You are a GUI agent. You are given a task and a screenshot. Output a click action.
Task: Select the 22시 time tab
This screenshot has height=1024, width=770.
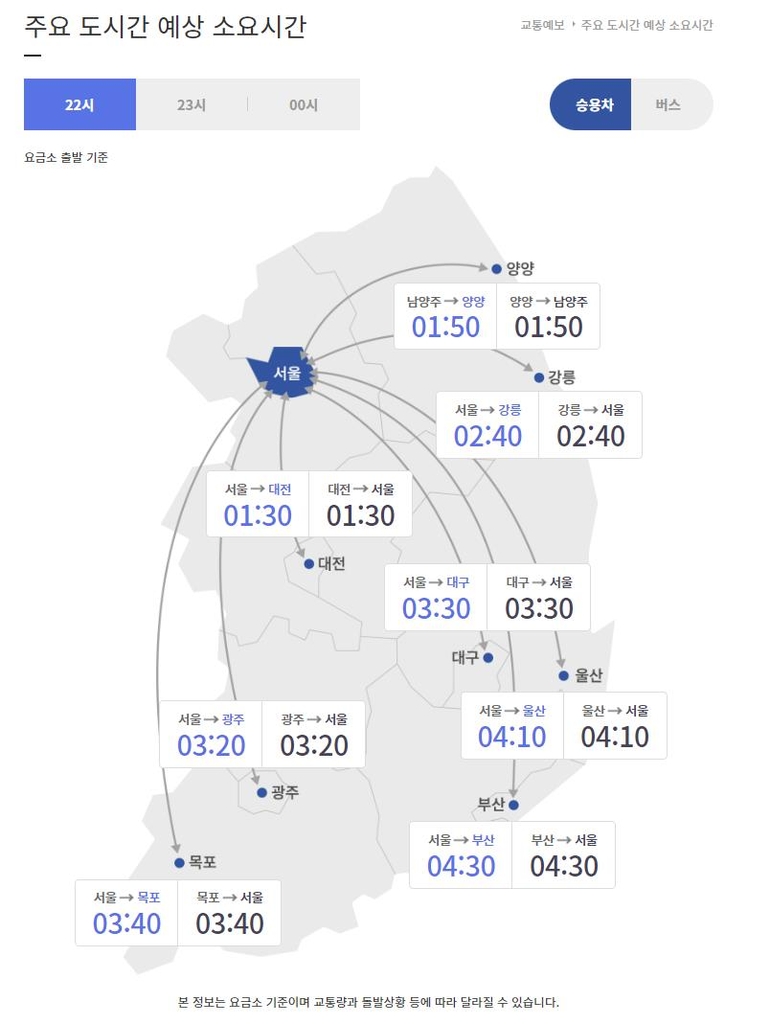[x=80, y=104]
